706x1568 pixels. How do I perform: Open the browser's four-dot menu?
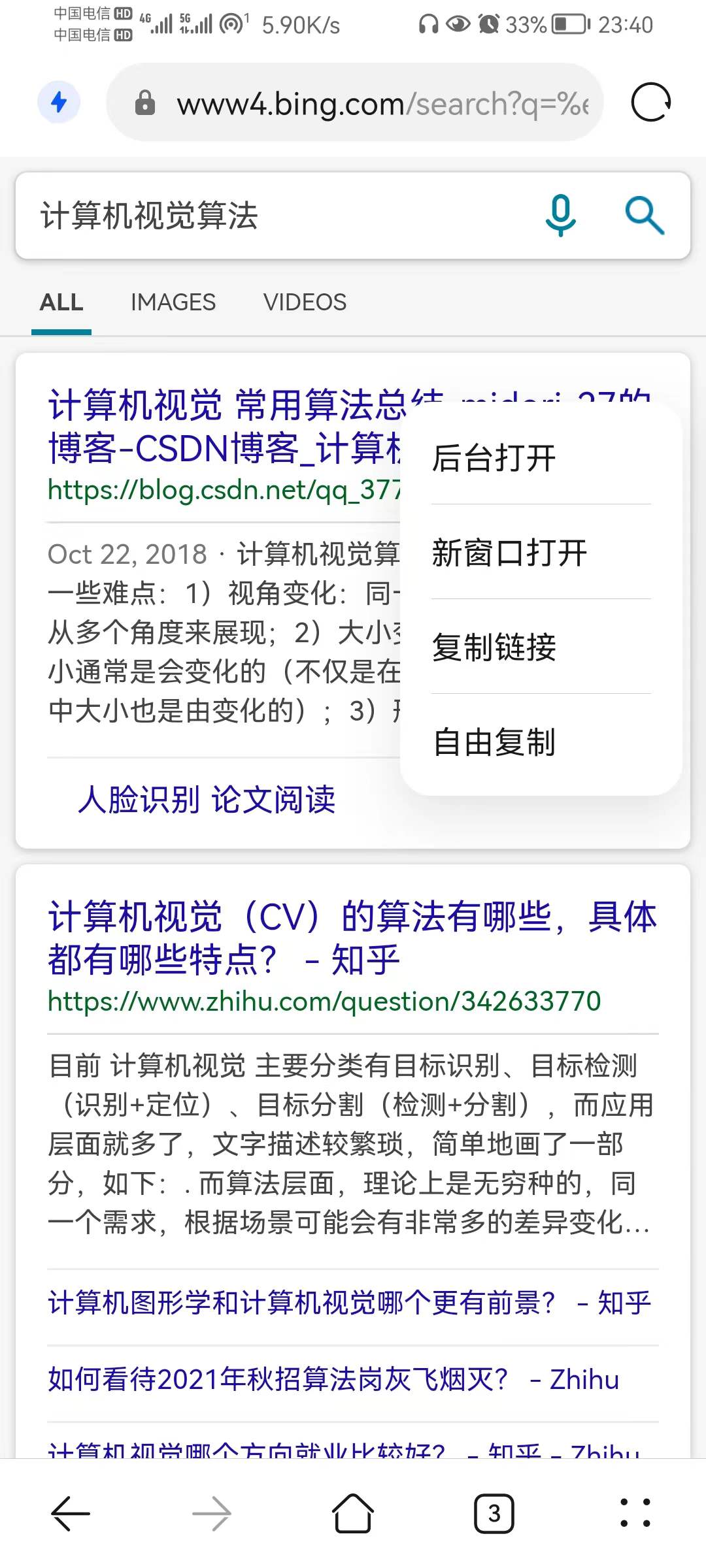635,1513
